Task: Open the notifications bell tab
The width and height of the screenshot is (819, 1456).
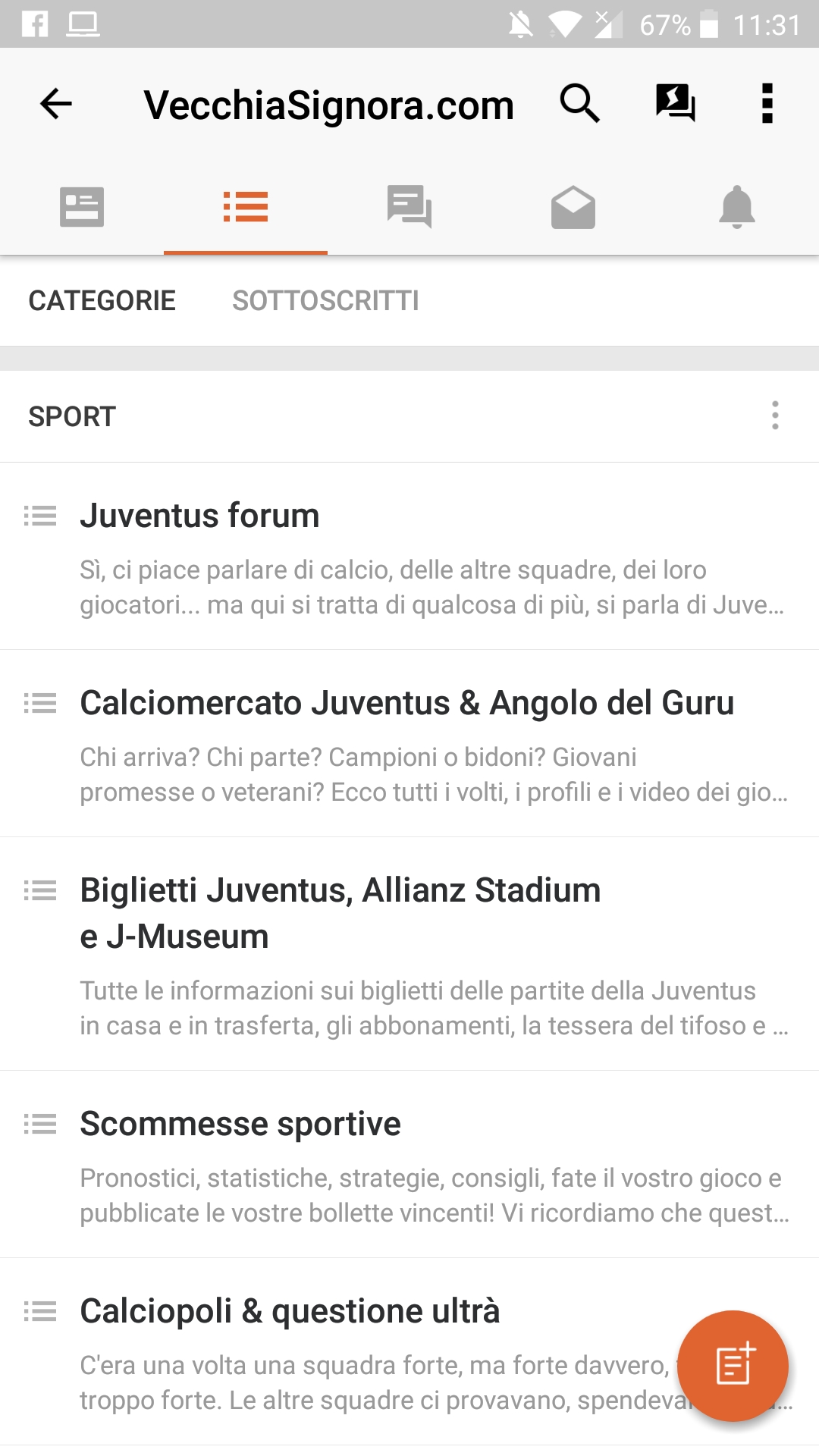Action: pos(737,207)
